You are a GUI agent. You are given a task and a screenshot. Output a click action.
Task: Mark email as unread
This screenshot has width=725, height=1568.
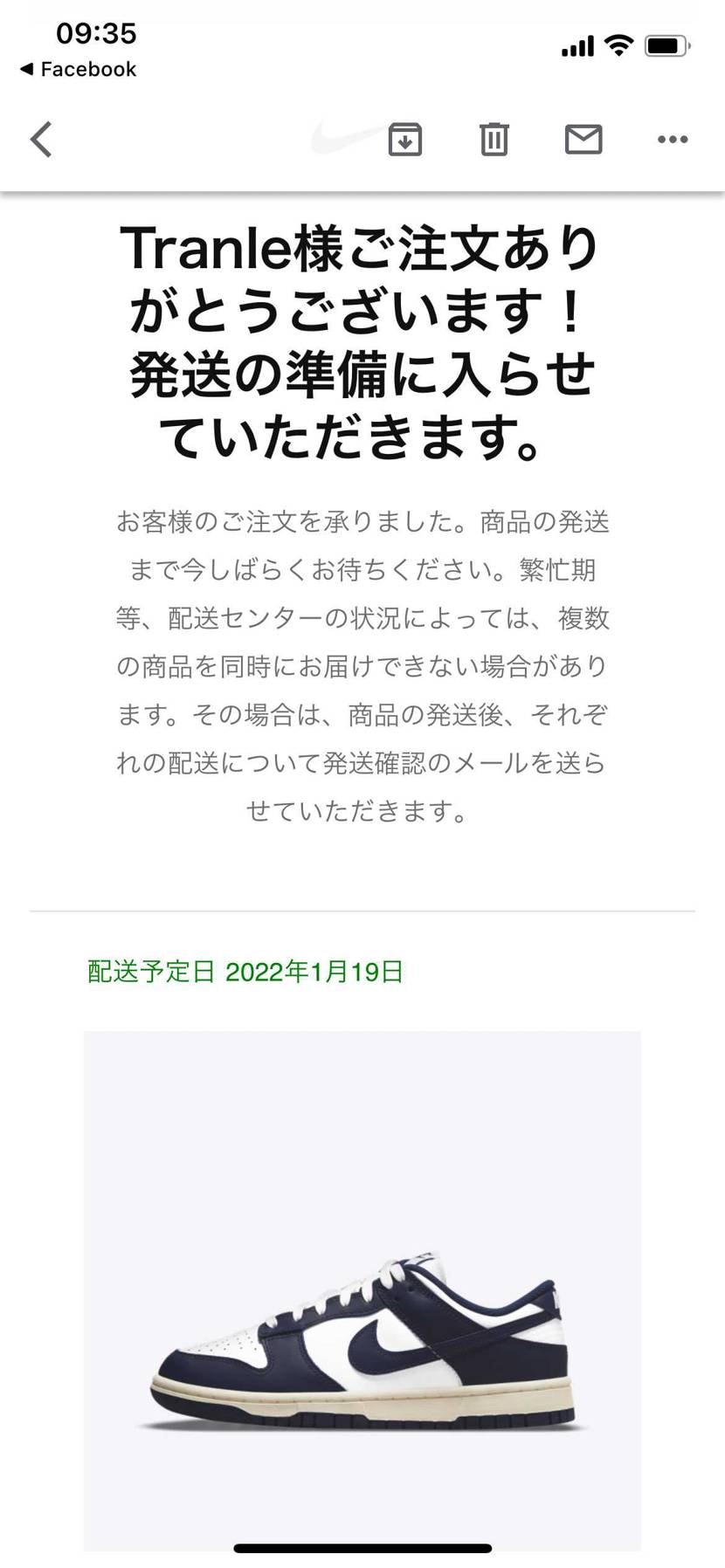(x=583, y=140)
